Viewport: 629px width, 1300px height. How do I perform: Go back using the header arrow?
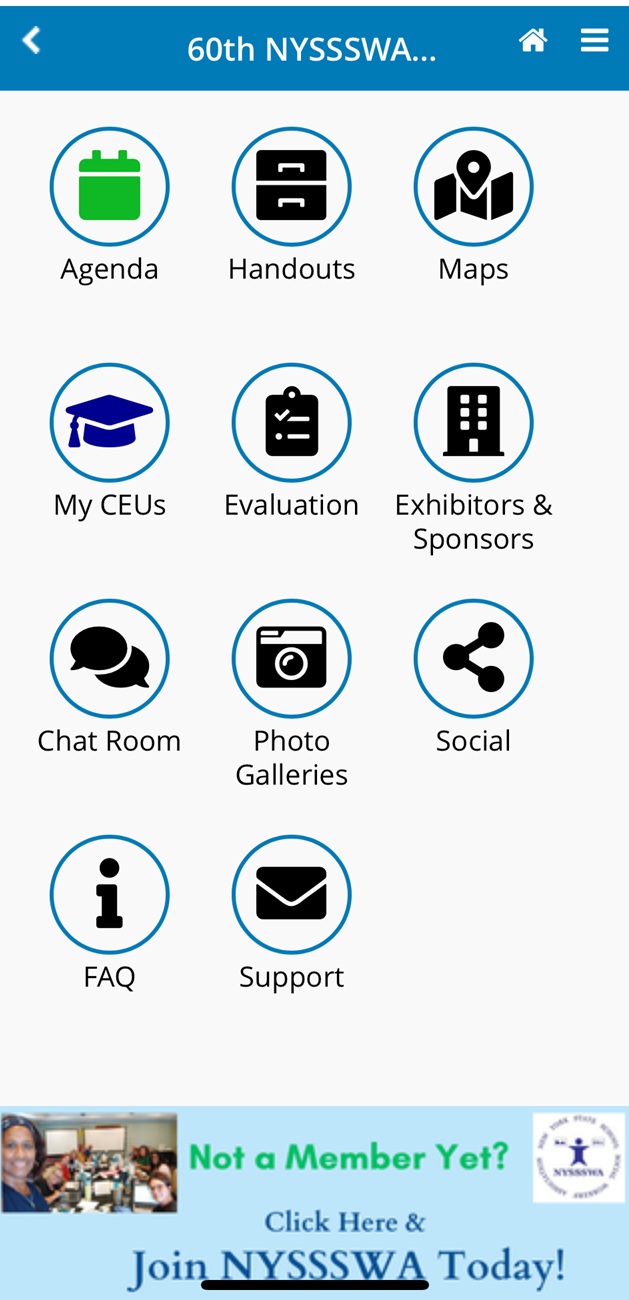click(32, 41)
